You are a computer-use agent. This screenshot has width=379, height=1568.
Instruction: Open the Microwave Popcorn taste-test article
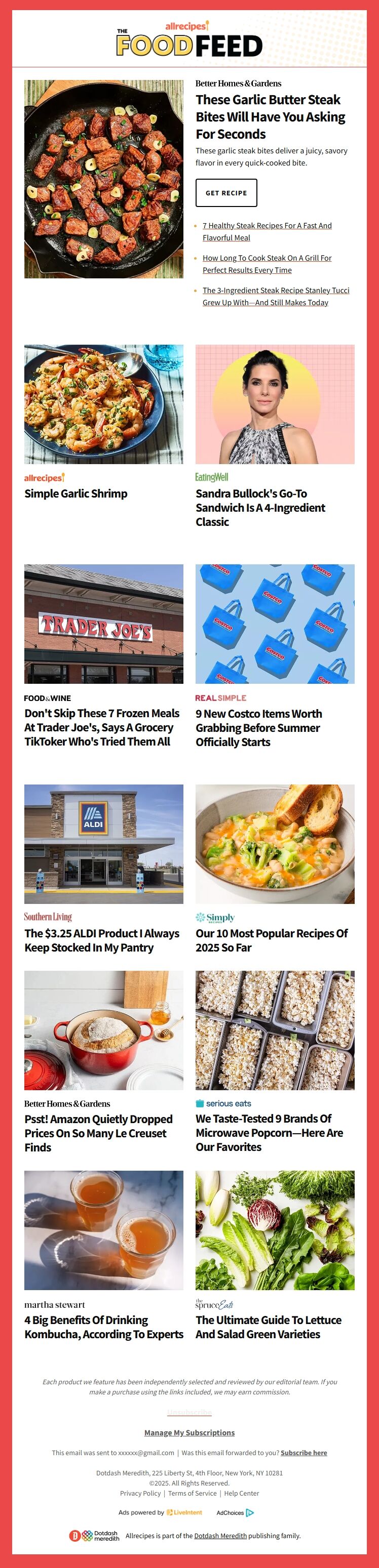click(x=269, y=1132)
